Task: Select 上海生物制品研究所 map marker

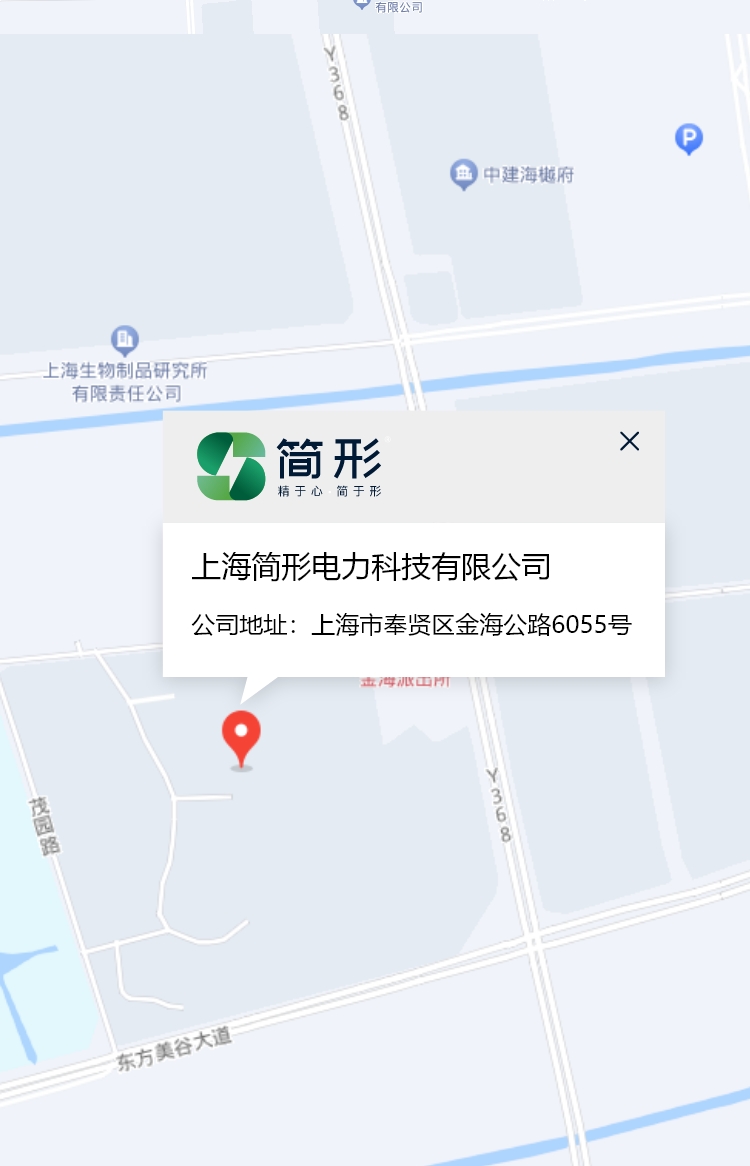Action: click(x=125, y=341)
